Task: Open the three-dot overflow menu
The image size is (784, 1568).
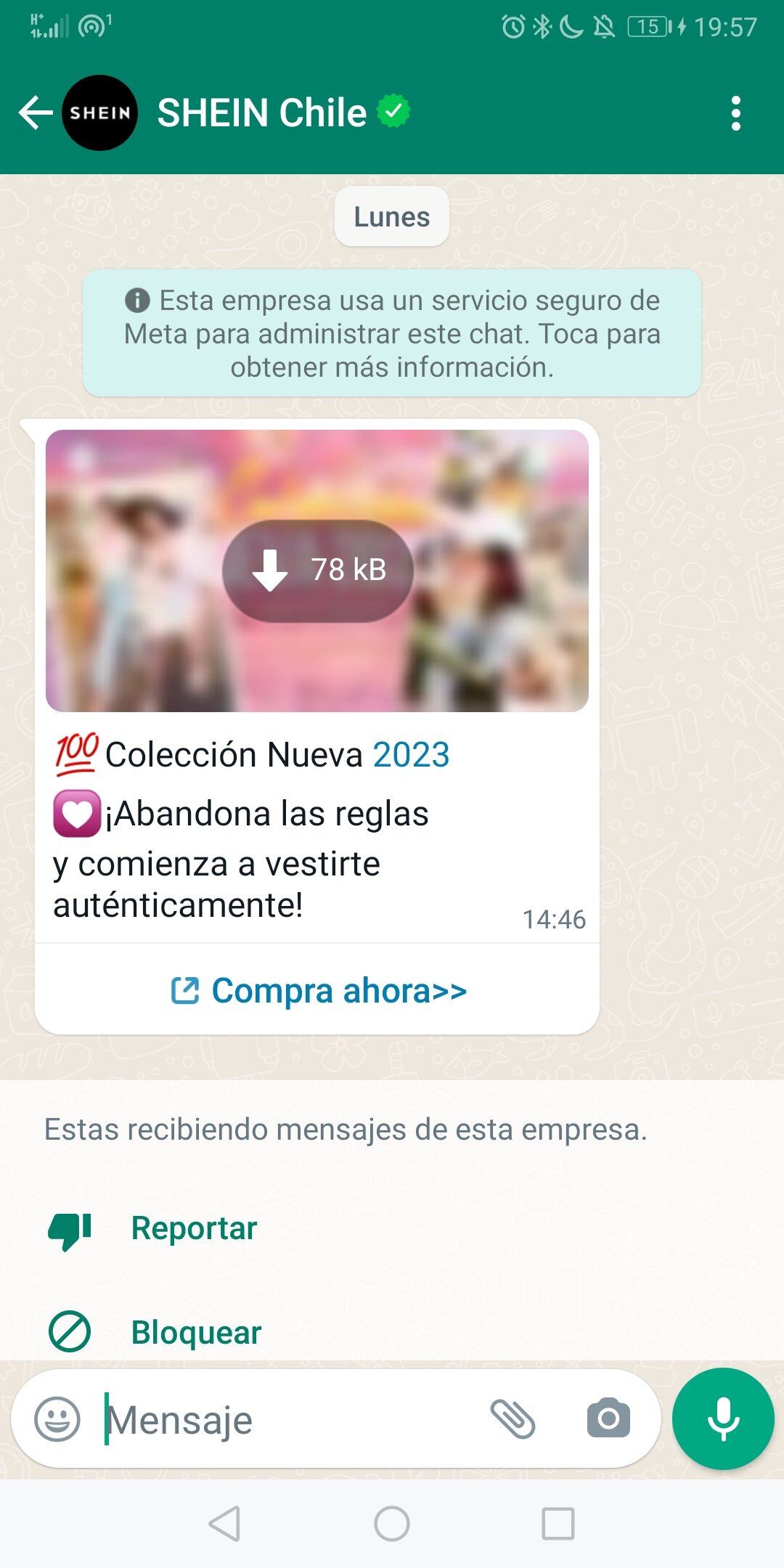Action: coord(736,113)
